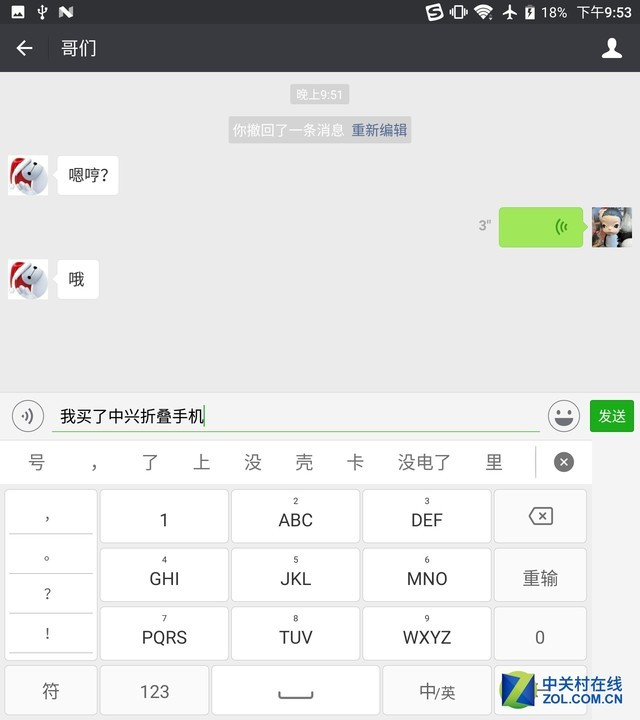Screen dimensions: 640x720
Task: Open the contact's avatar beside 嗯哼?
Action: tap(28, 175)
